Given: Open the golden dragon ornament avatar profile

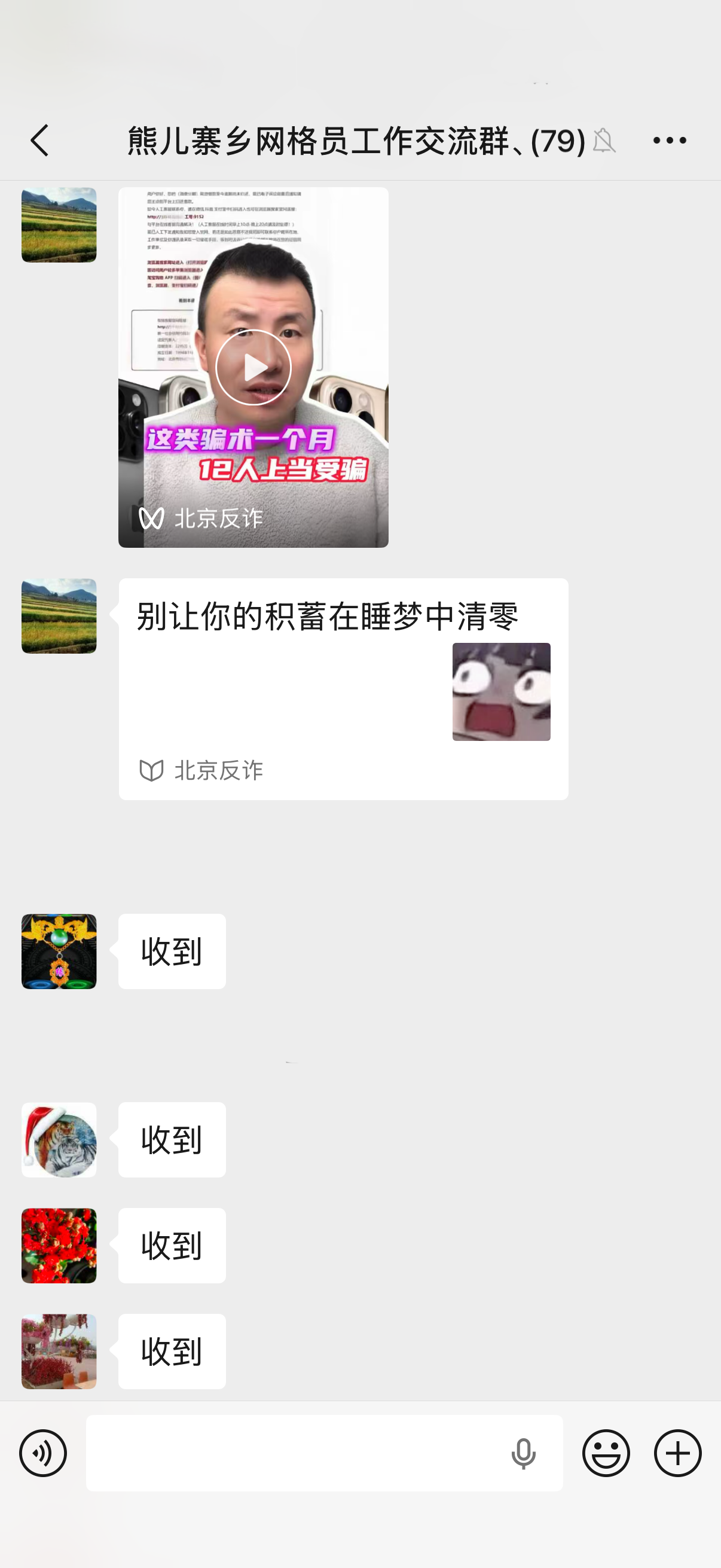Looking at the screenshot, I should [59, 951].
